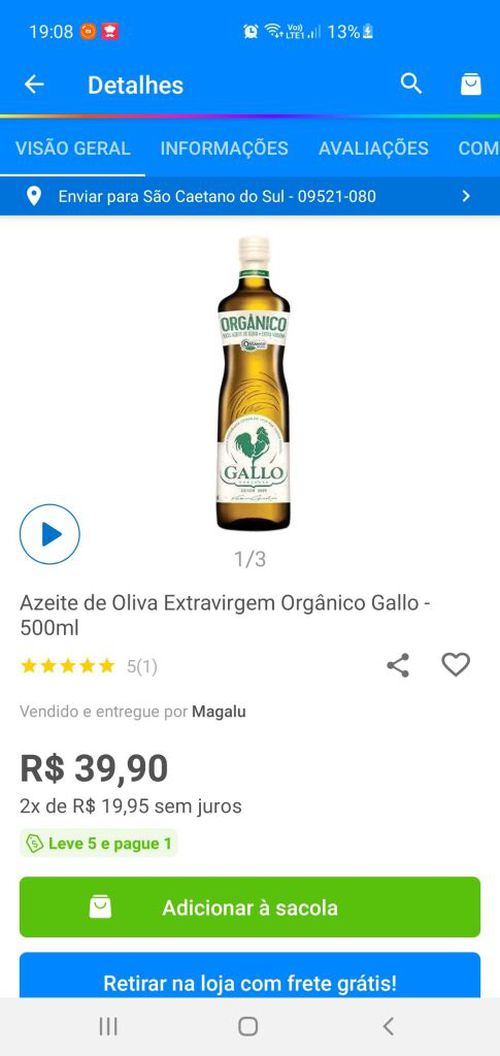
Task: Open seller Magalu link
Action: 219,712
